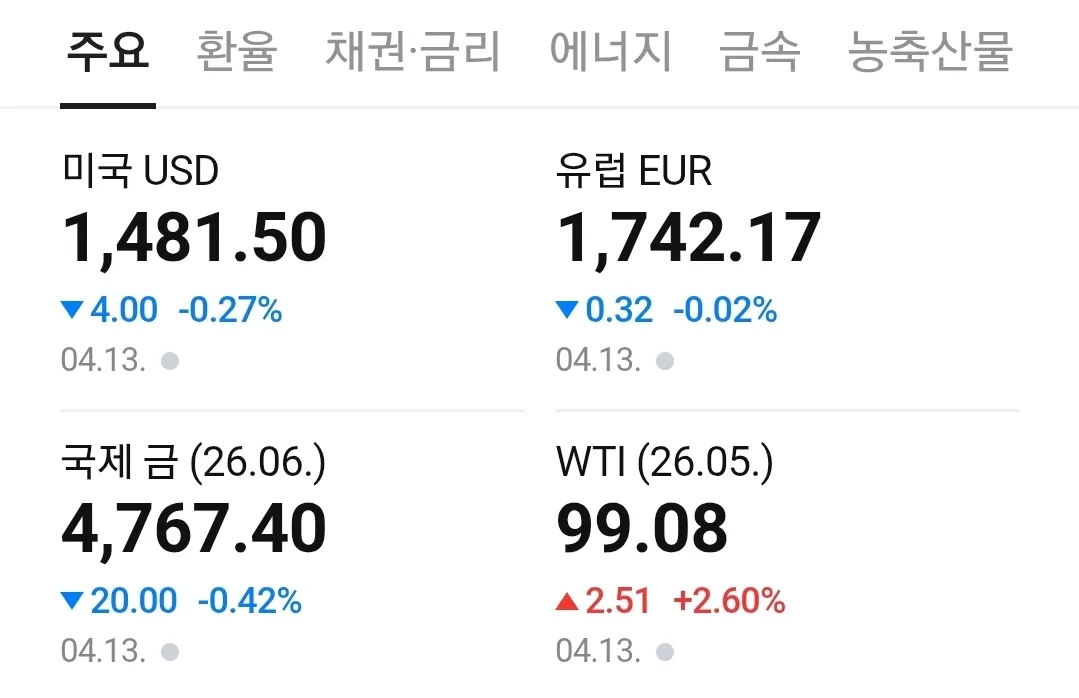Select the 에너지 tab
The image size is (1079, 698).
pyautogui.click(x=610, y=52)
